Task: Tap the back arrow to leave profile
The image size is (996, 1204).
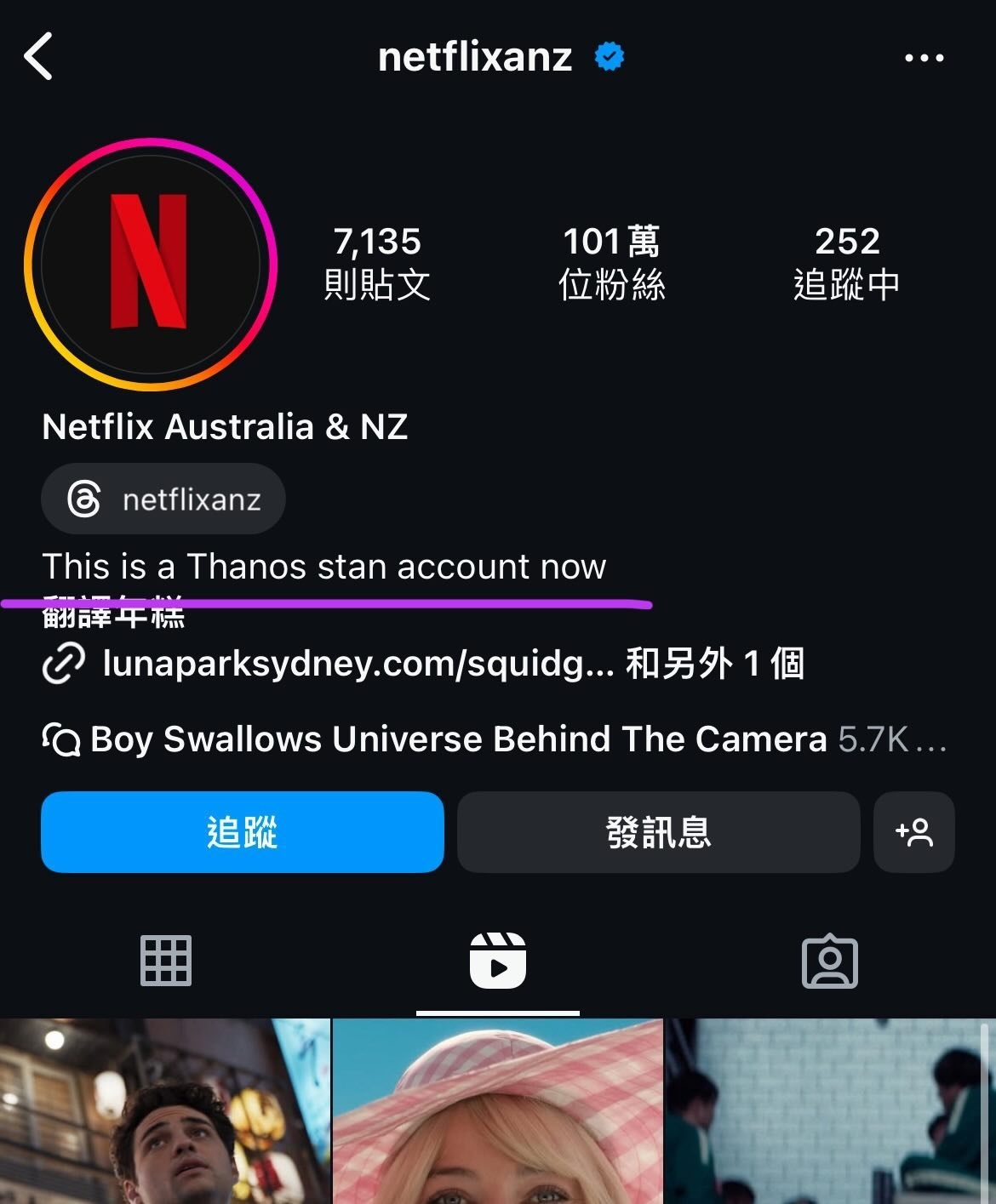Action: pyautogui.click(x=39, y=57)
